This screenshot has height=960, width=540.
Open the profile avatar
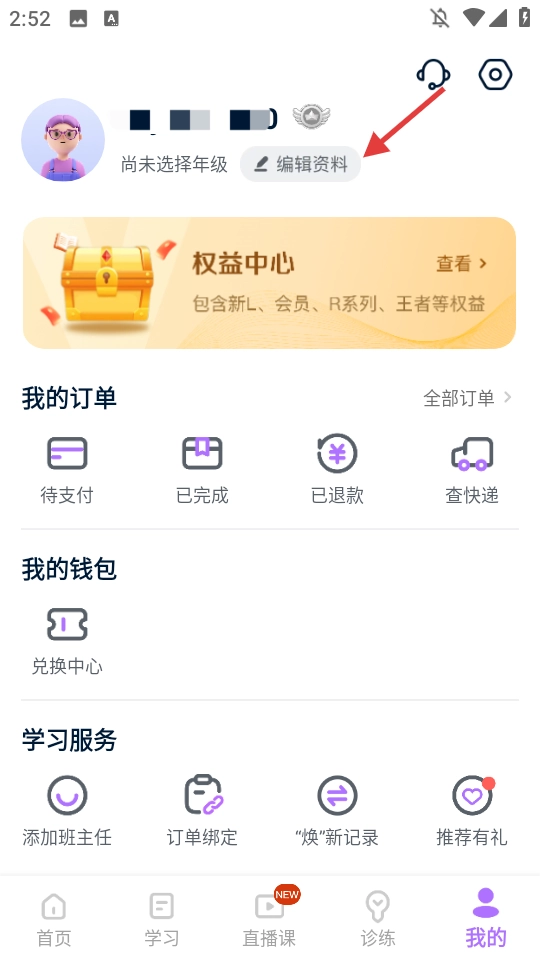(63, 140)
